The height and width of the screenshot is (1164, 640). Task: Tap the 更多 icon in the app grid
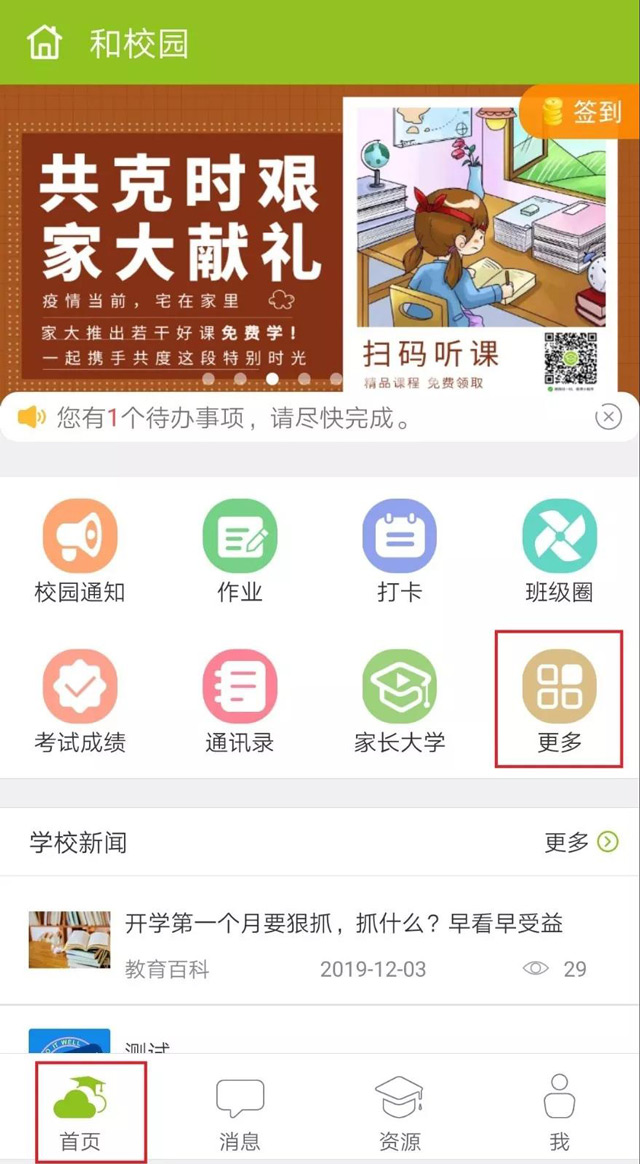pos(559,699)
